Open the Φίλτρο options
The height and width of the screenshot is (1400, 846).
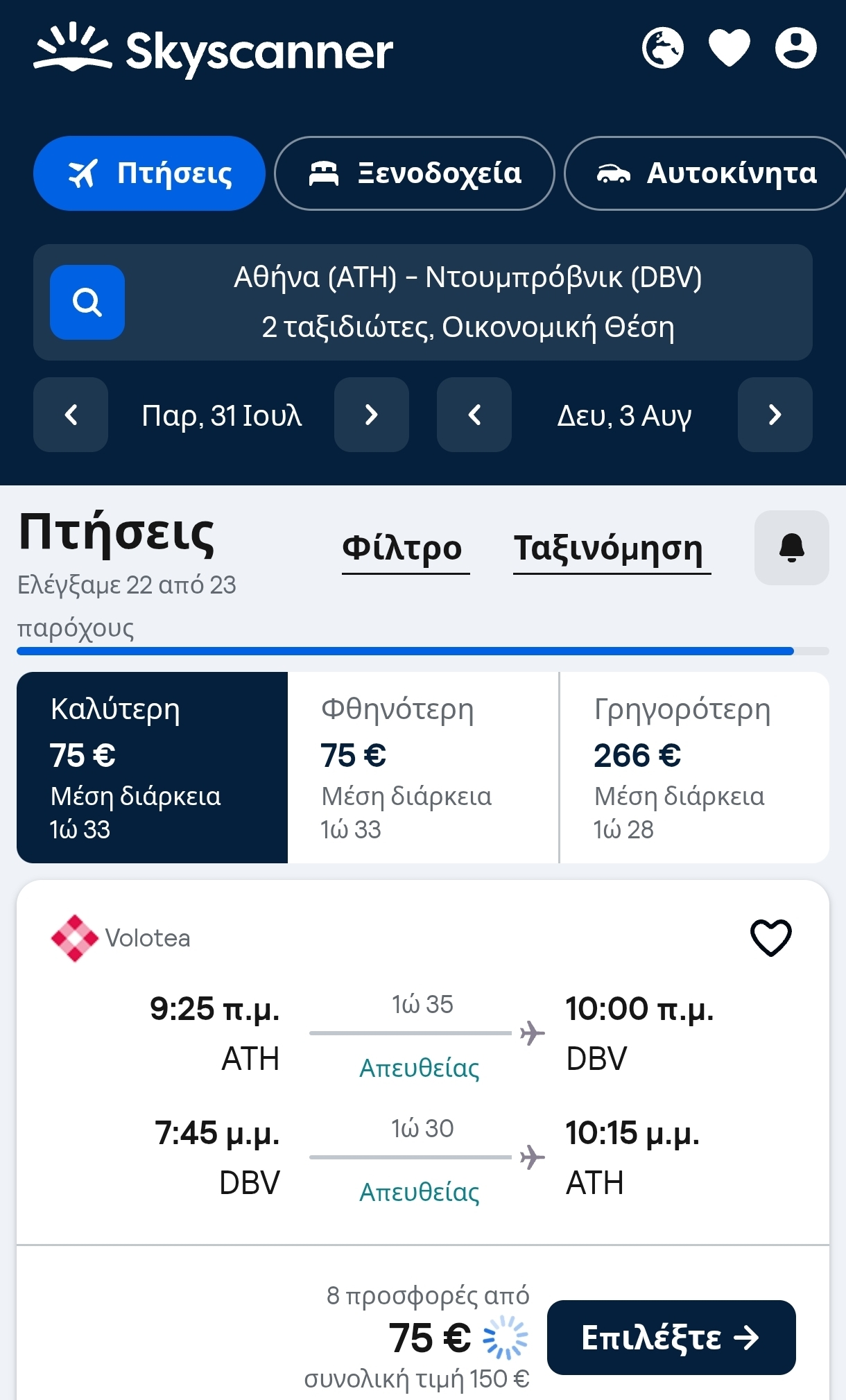click(403, 548)
